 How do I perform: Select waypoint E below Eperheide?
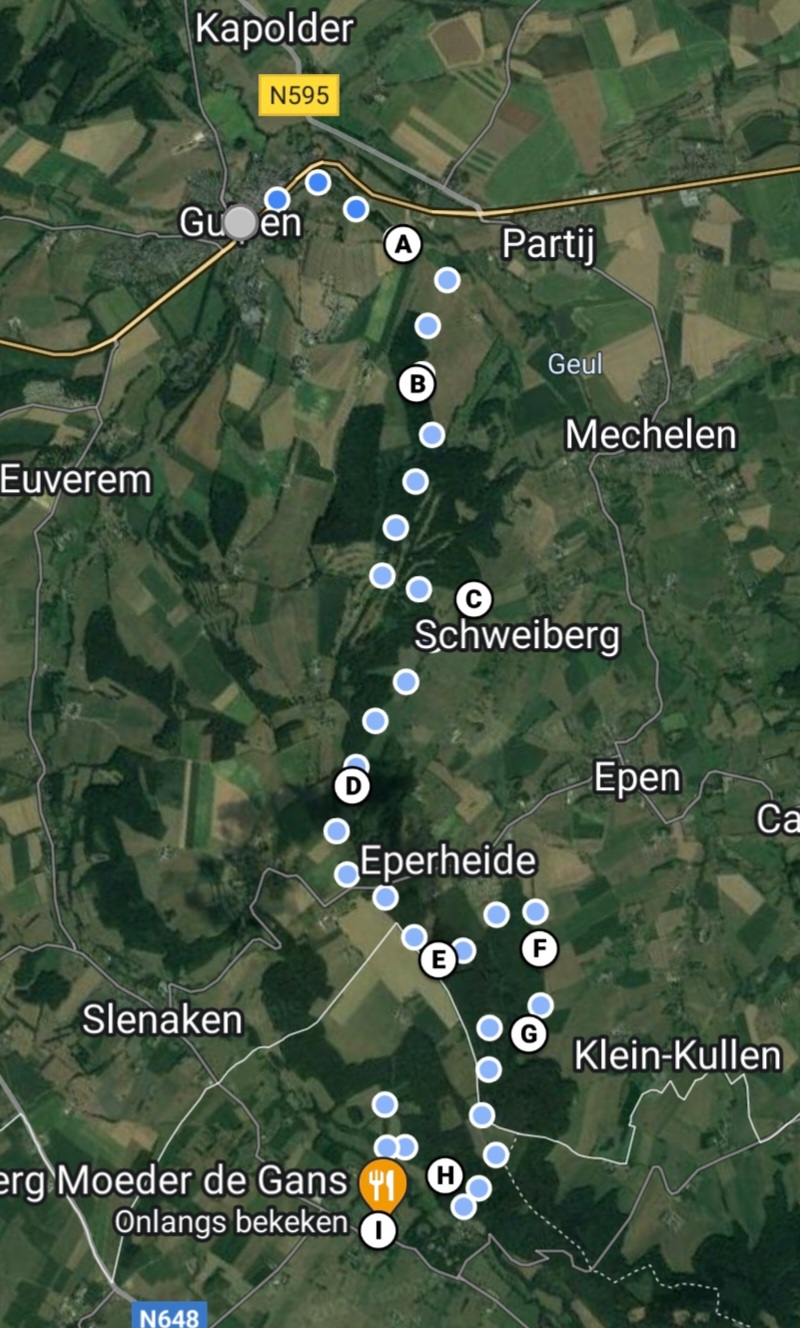(x=437, y=960)
